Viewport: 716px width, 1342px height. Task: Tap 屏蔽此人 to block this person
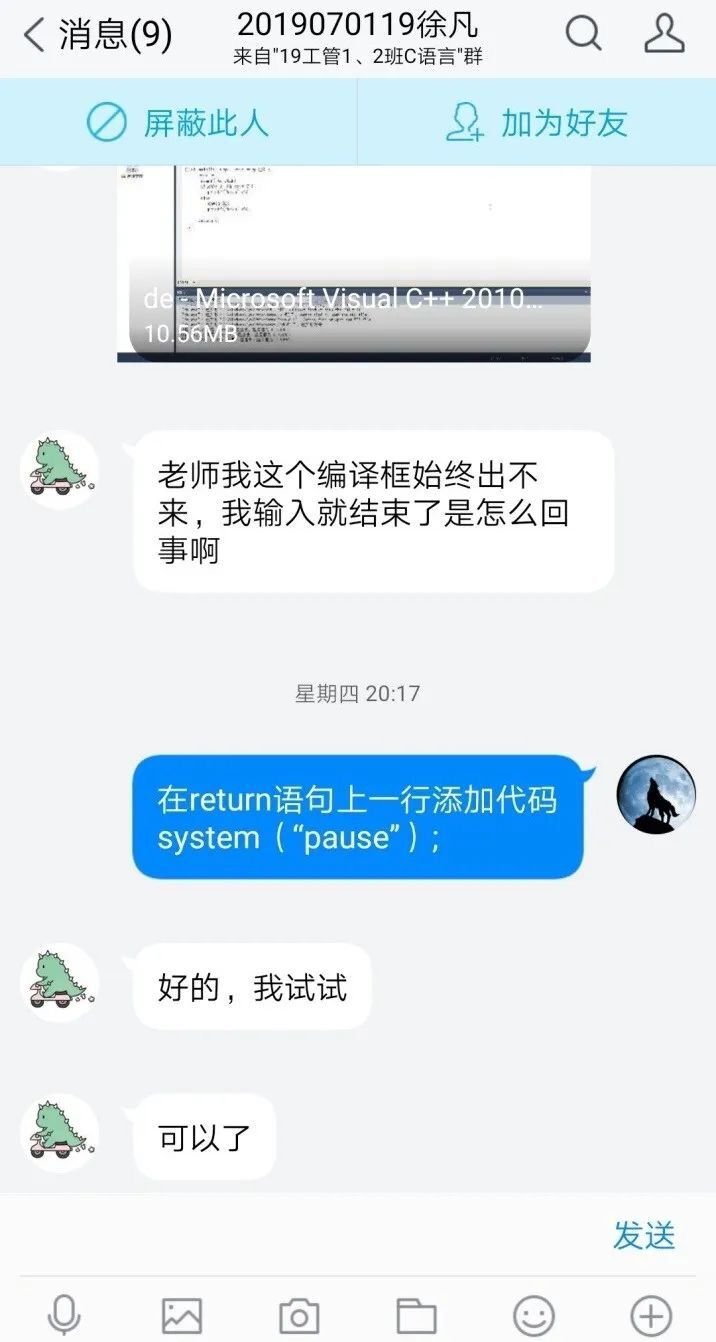178,123
